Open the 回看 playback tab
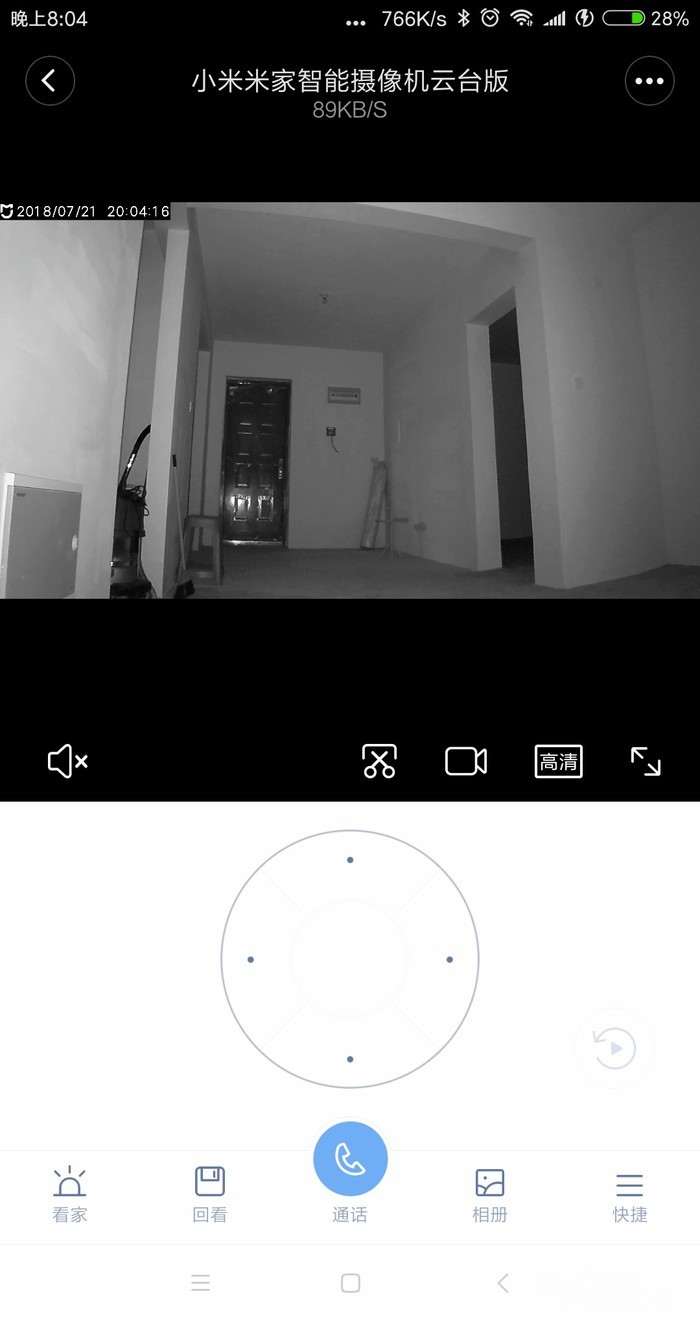The width and height of the screenshot is (700, 1322). (x=210, y=1194)
